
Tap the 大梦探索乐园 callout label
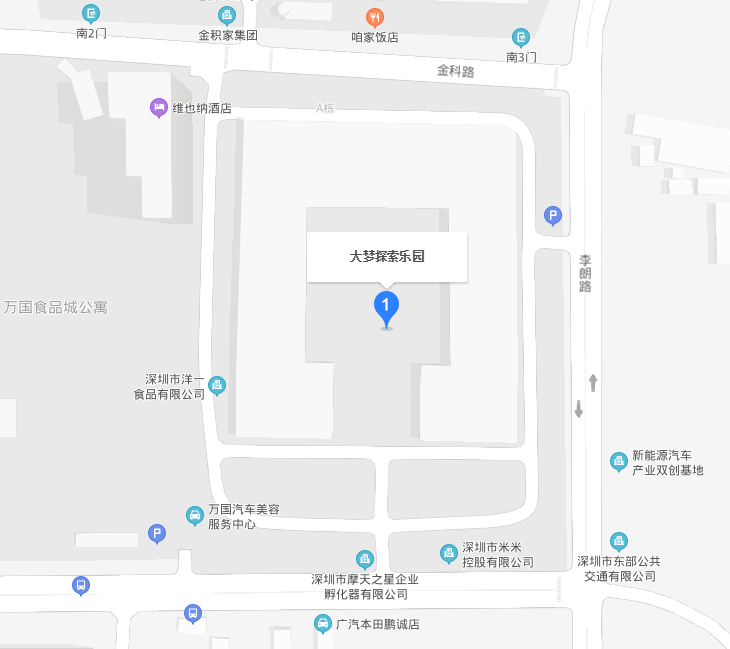point(386,257)
